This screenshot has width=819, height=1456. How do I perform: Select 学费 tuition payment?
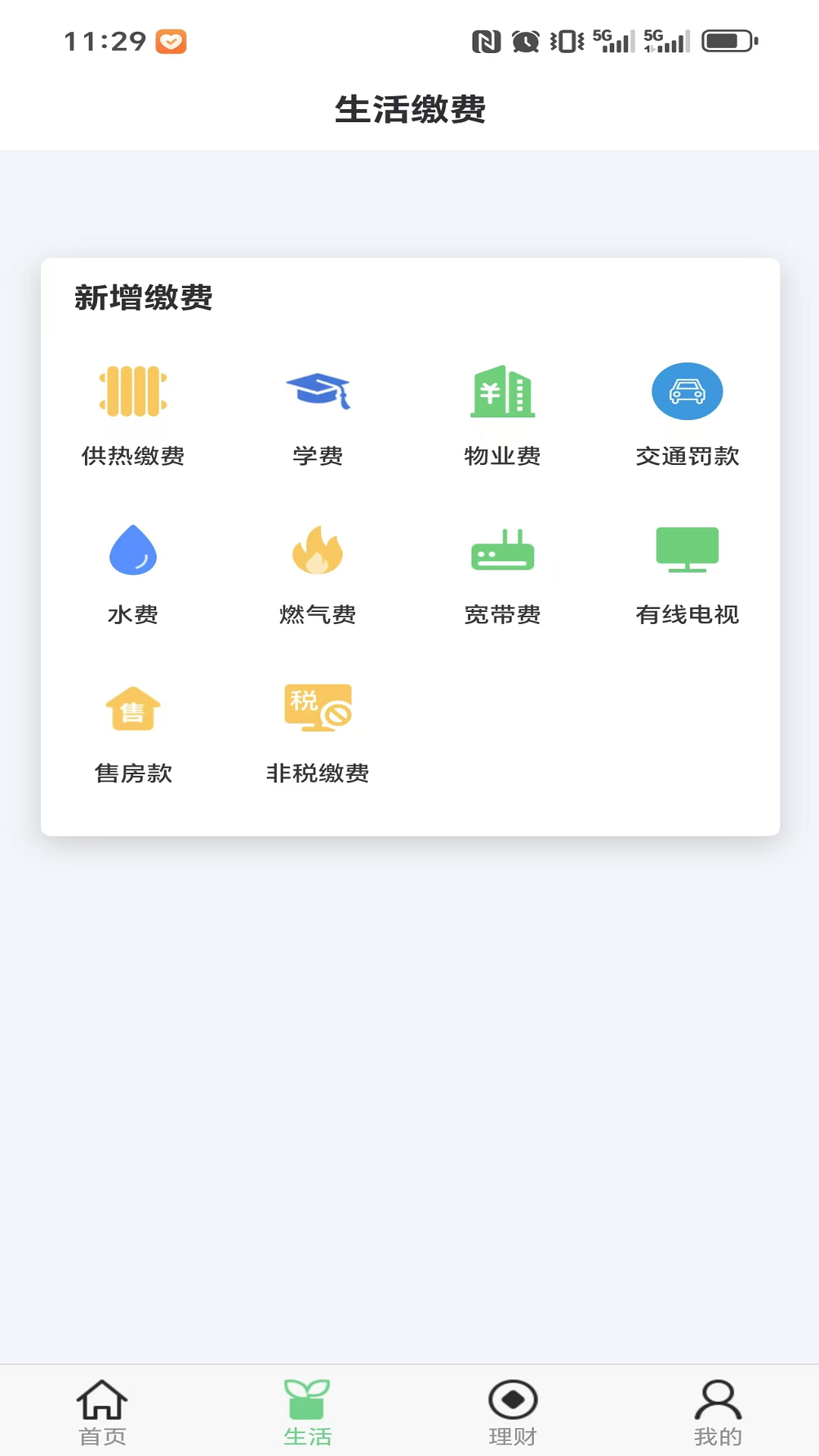[318, 413]
